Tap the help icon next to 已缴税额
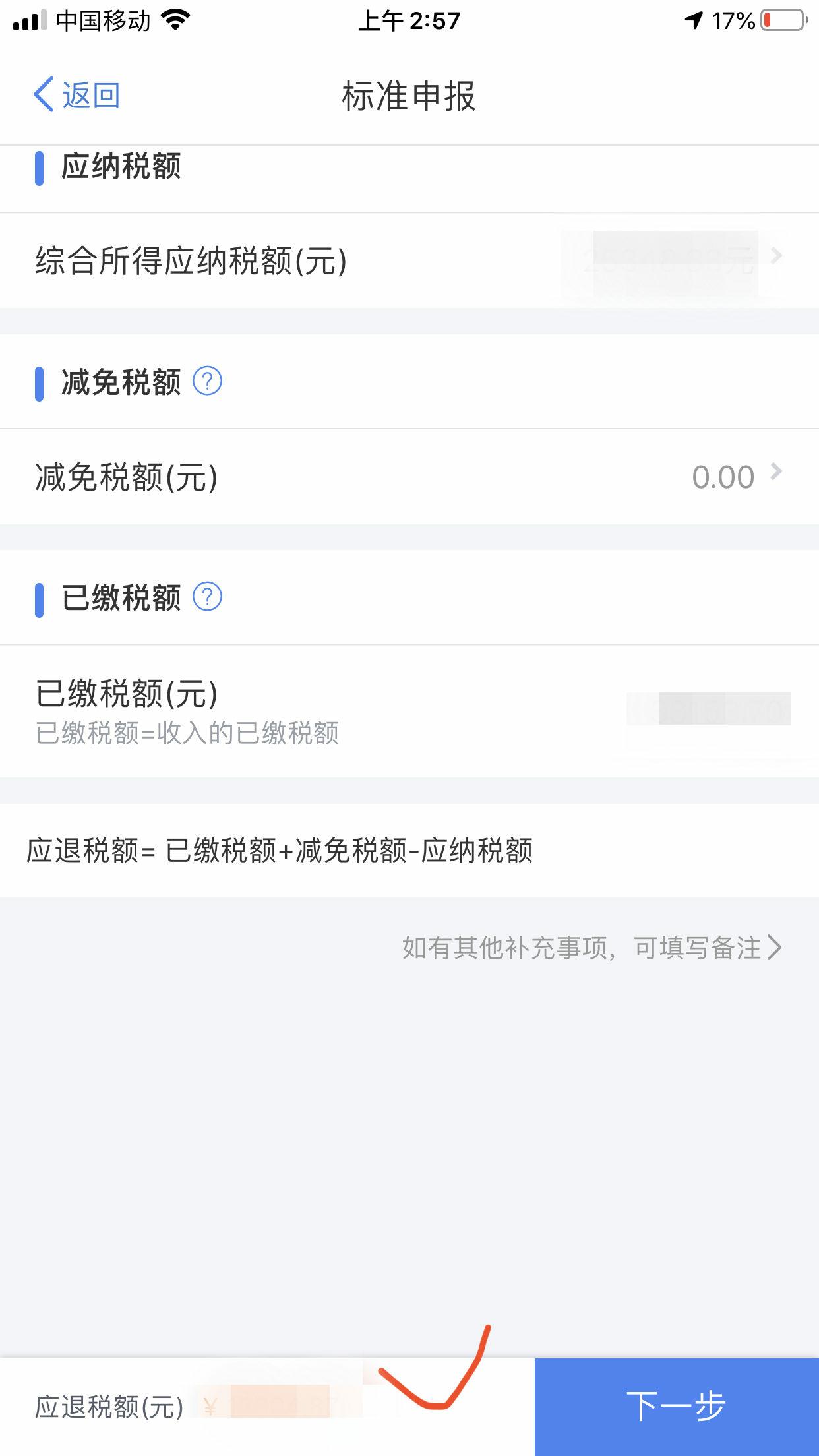The image size is (819, 1456). [206, 597]
